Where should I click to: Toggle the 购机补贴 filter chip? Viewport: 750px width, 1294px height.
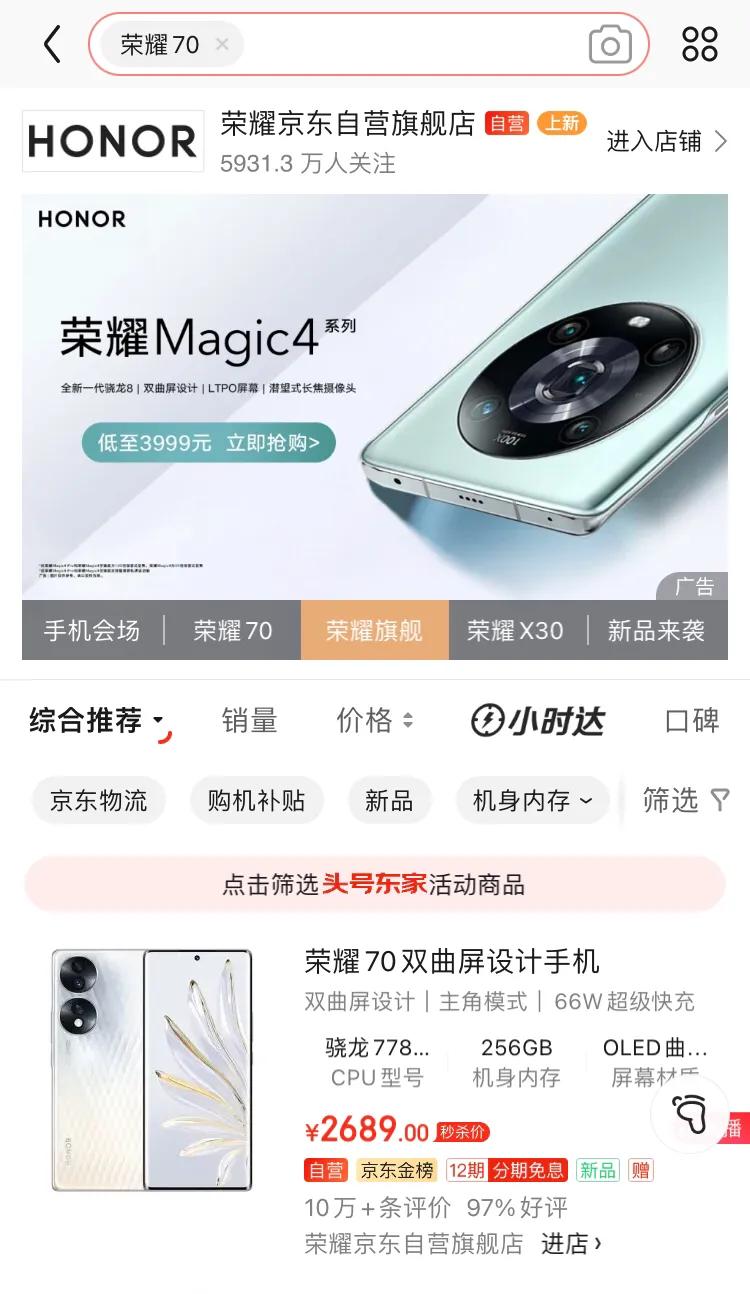pyautogui.click(x=256, y=800)
